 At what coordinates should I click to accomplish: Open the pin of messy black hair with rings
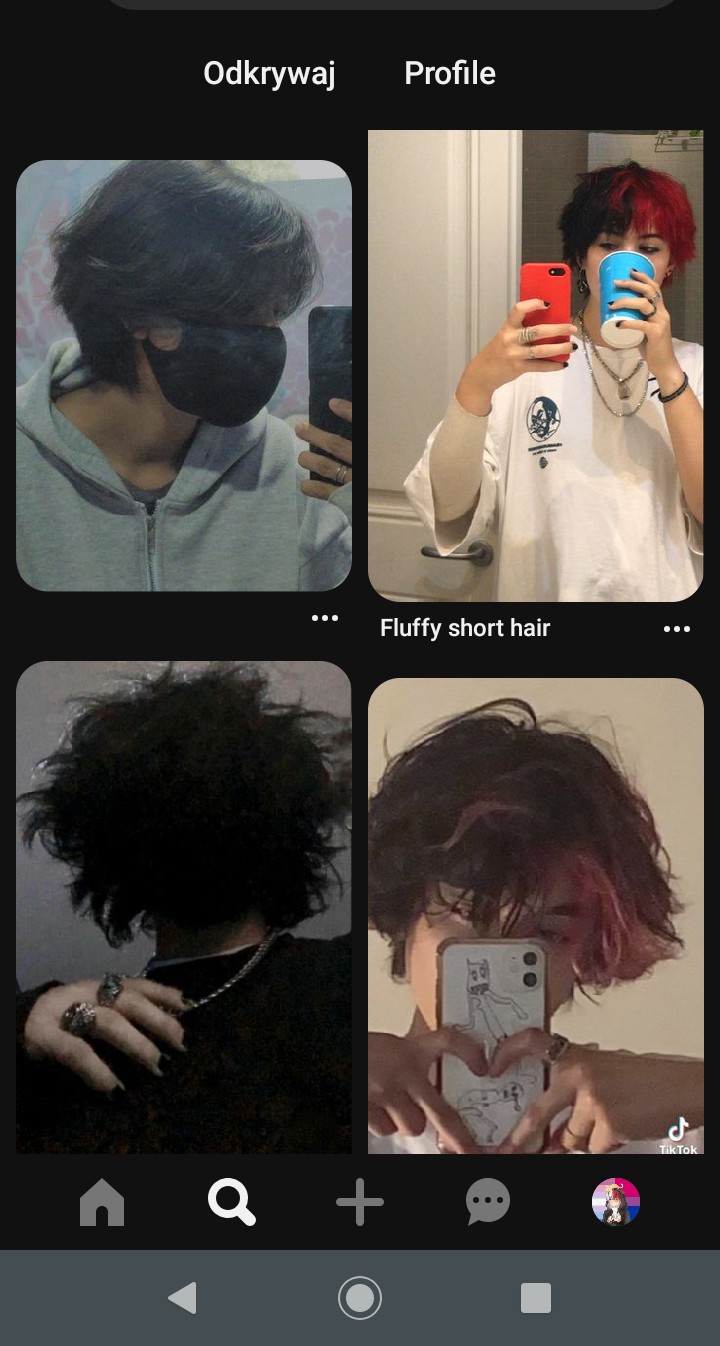[x=184, y=907]
